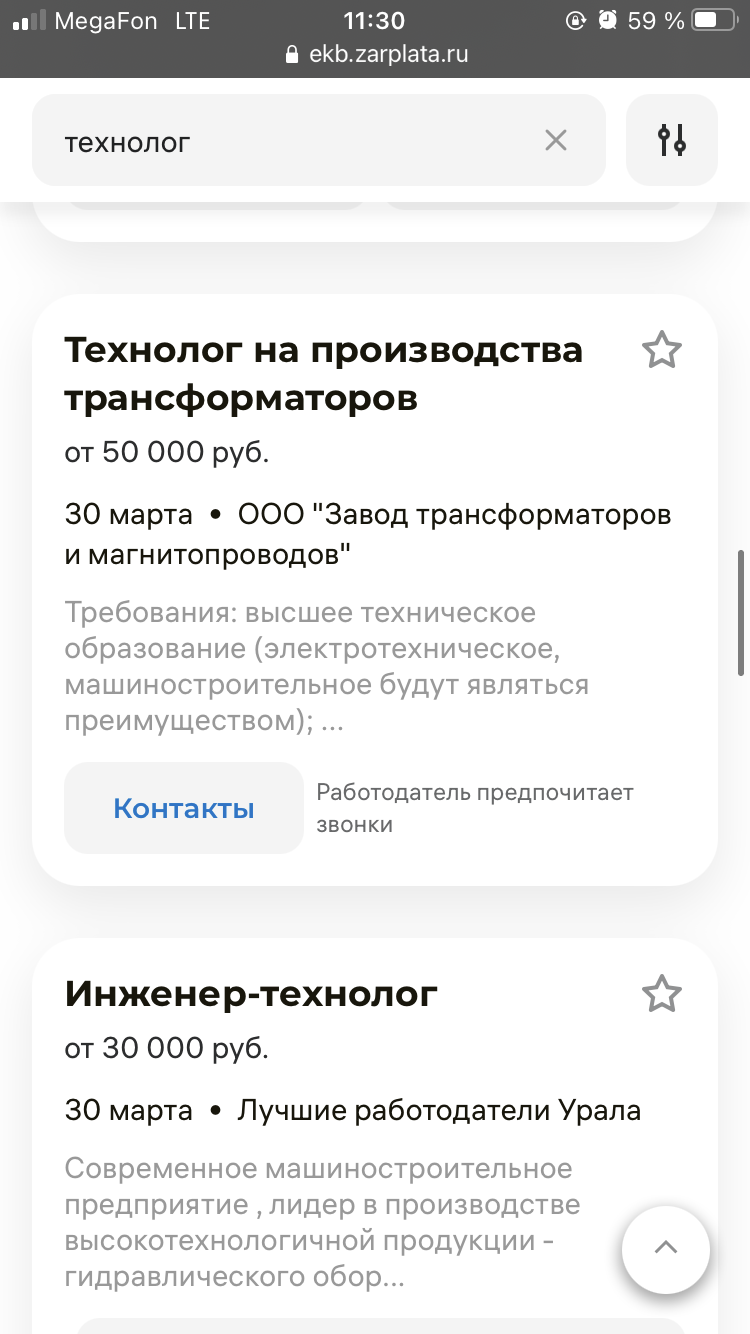Tap the scroll-to-top arrow button

tap(666, 1248)
